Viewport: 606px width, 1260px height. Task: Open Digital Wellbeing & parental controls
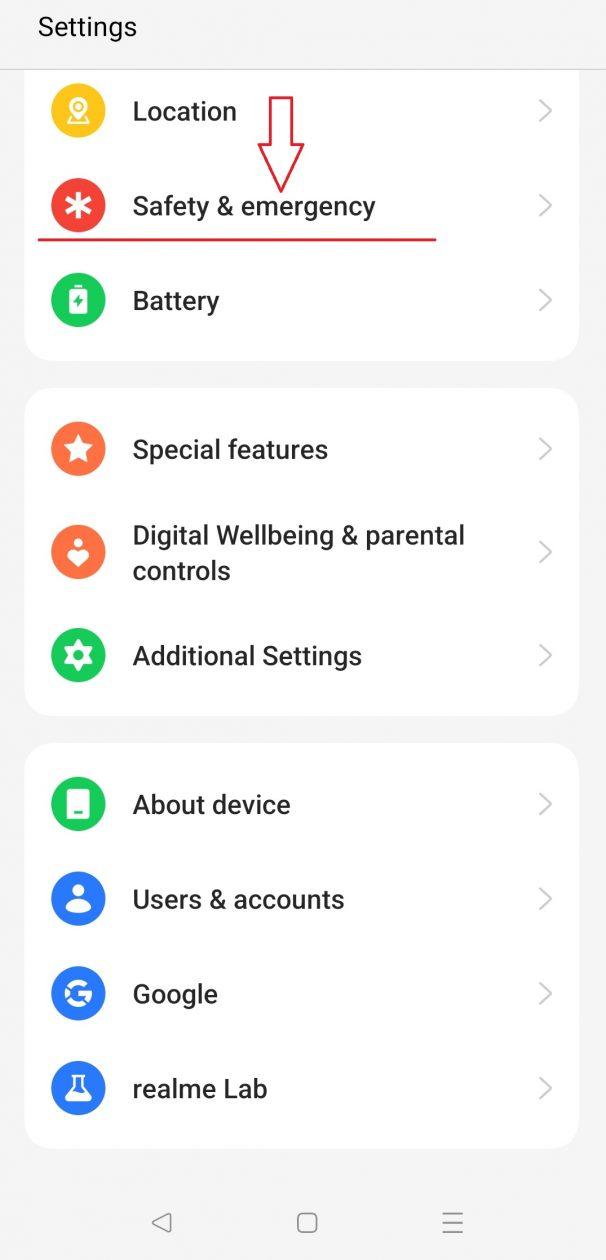[302, 553]
